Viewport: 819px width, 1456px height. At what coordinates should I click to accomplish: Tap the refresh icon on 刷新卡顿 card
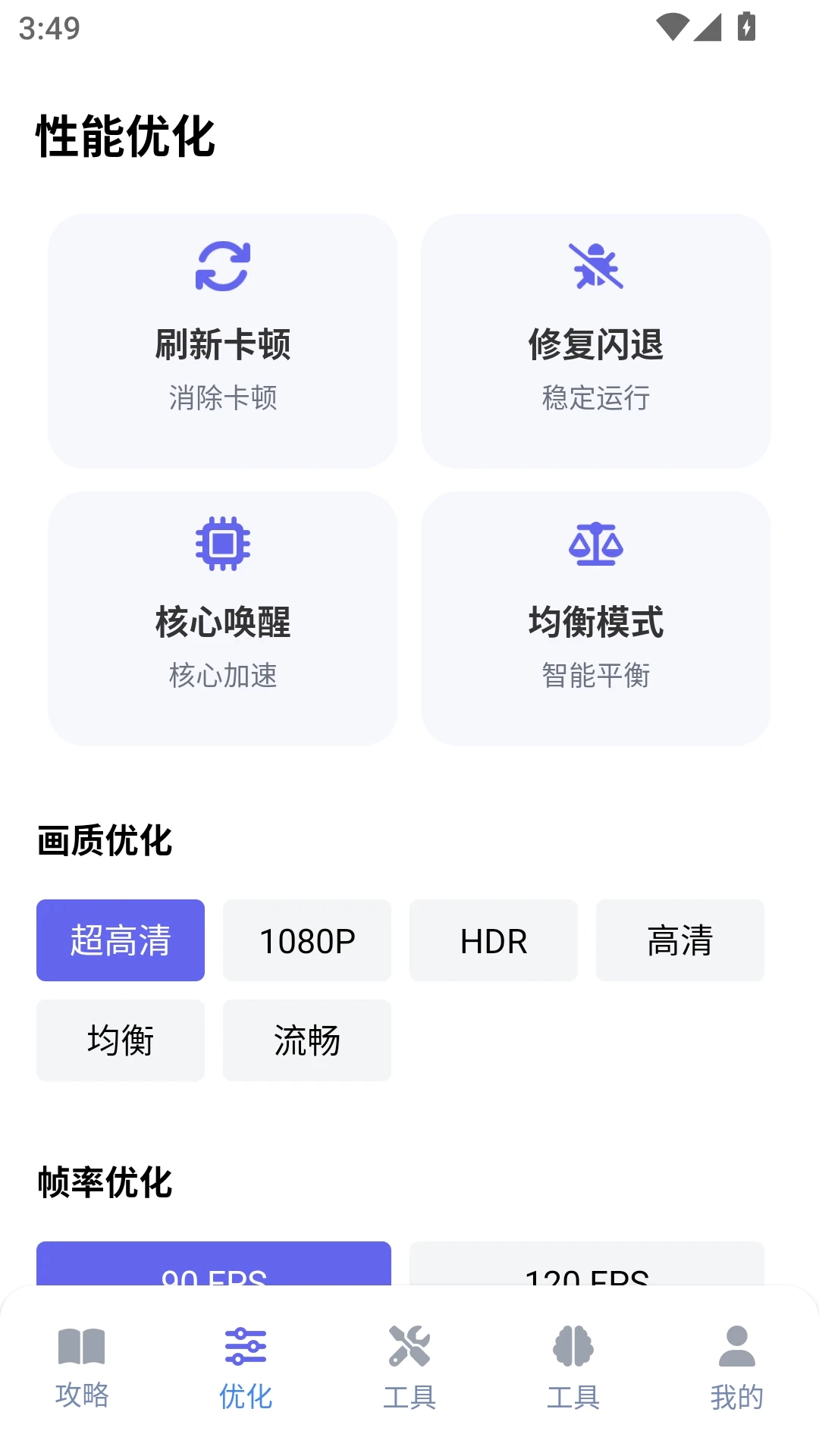[222, 267]
